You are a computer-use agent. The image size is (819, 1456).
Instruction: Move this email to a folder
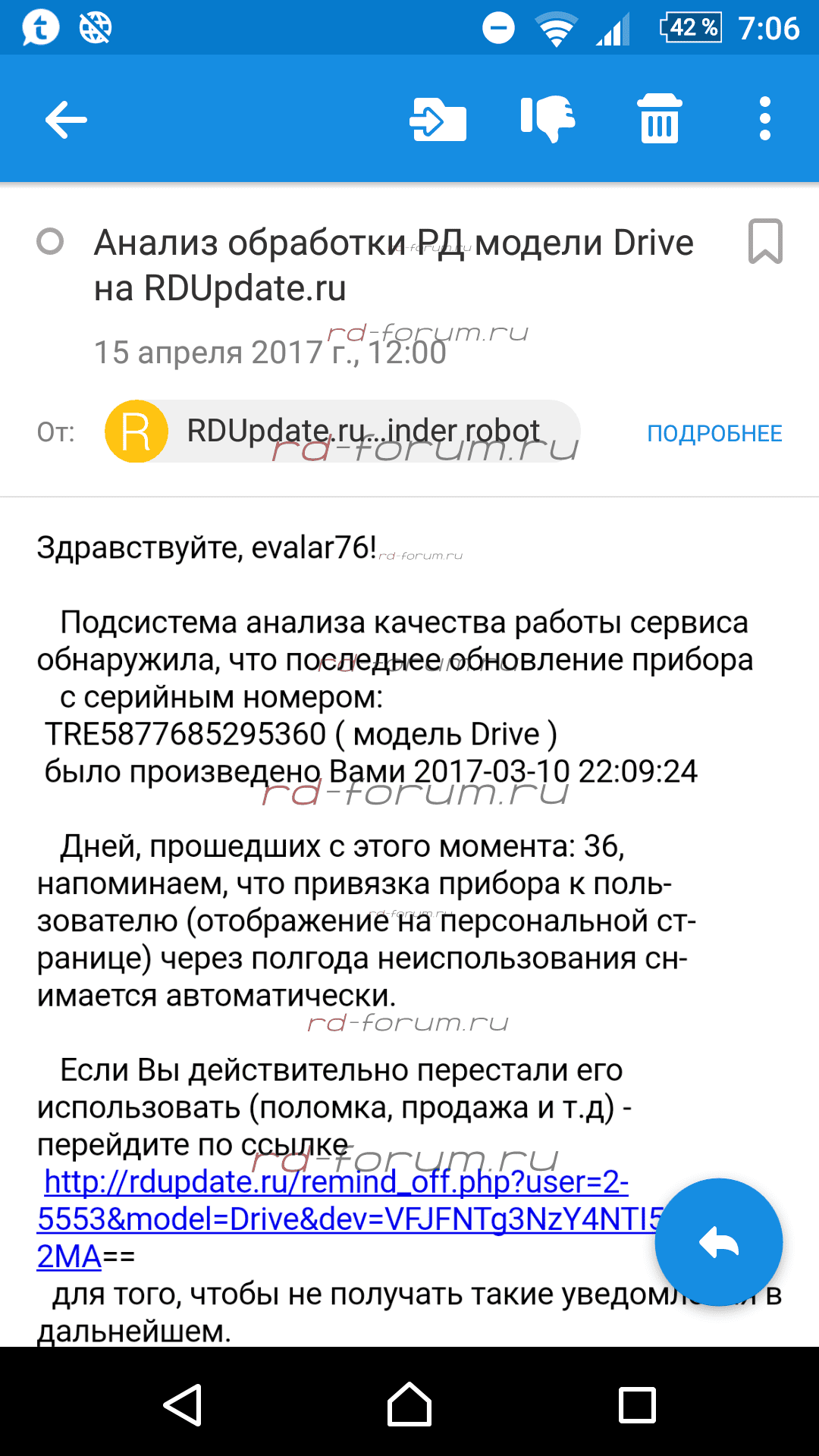click(x=438, y=119)
